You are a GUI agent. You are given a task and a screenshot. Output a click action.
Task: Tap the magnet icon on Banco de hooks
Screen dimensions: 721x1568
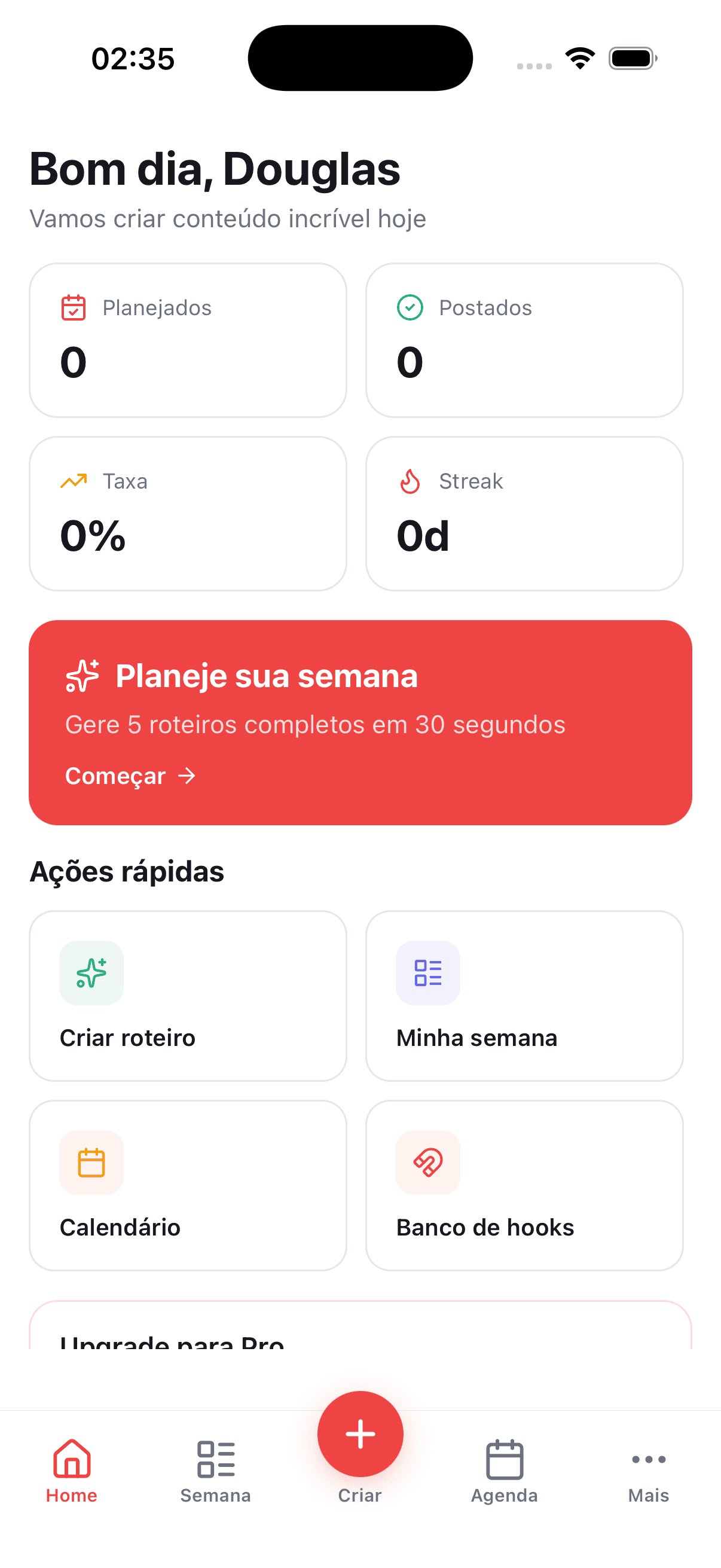(x=427, y=1163)
